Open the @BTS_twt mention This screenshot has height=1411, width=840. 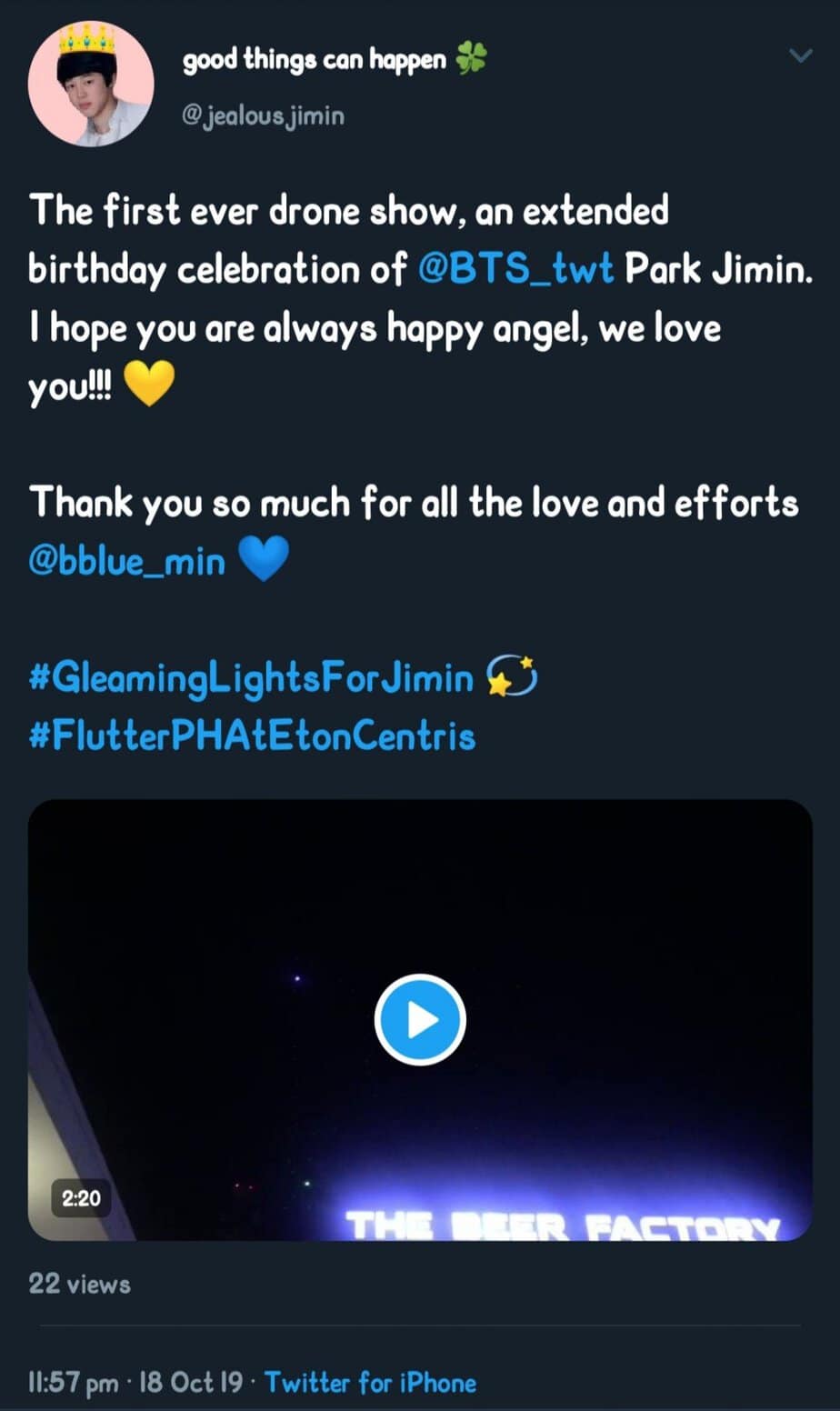(x=515, y=270)
